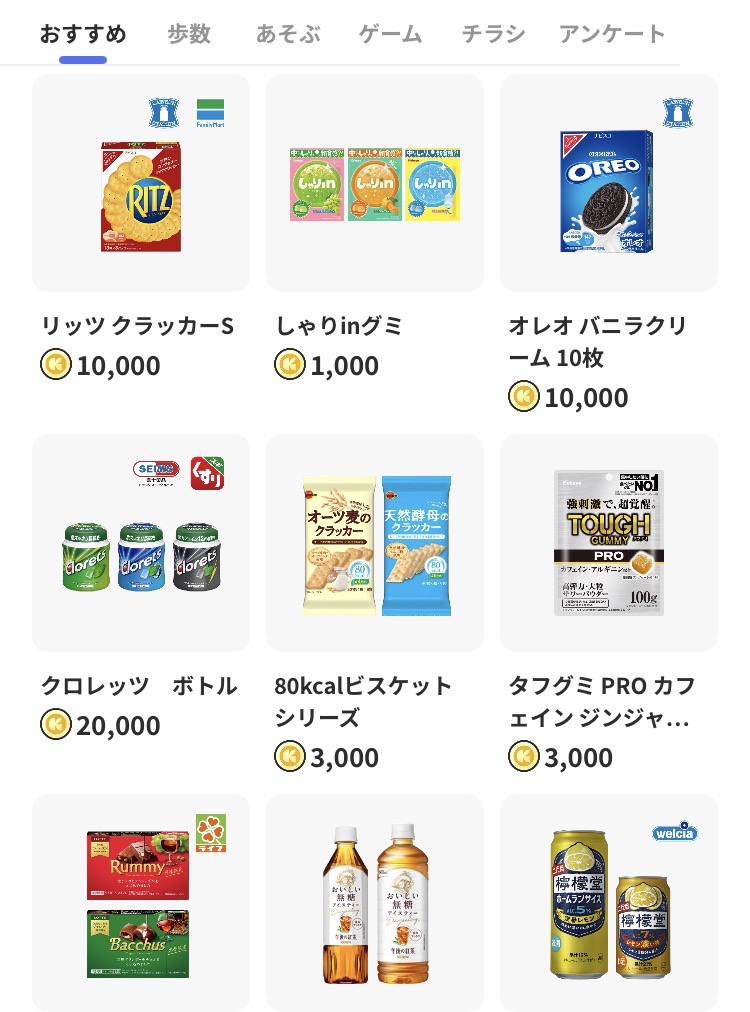View the おいしい無糖 tea bottles item

pyautogui.click(x=375, y=902)
